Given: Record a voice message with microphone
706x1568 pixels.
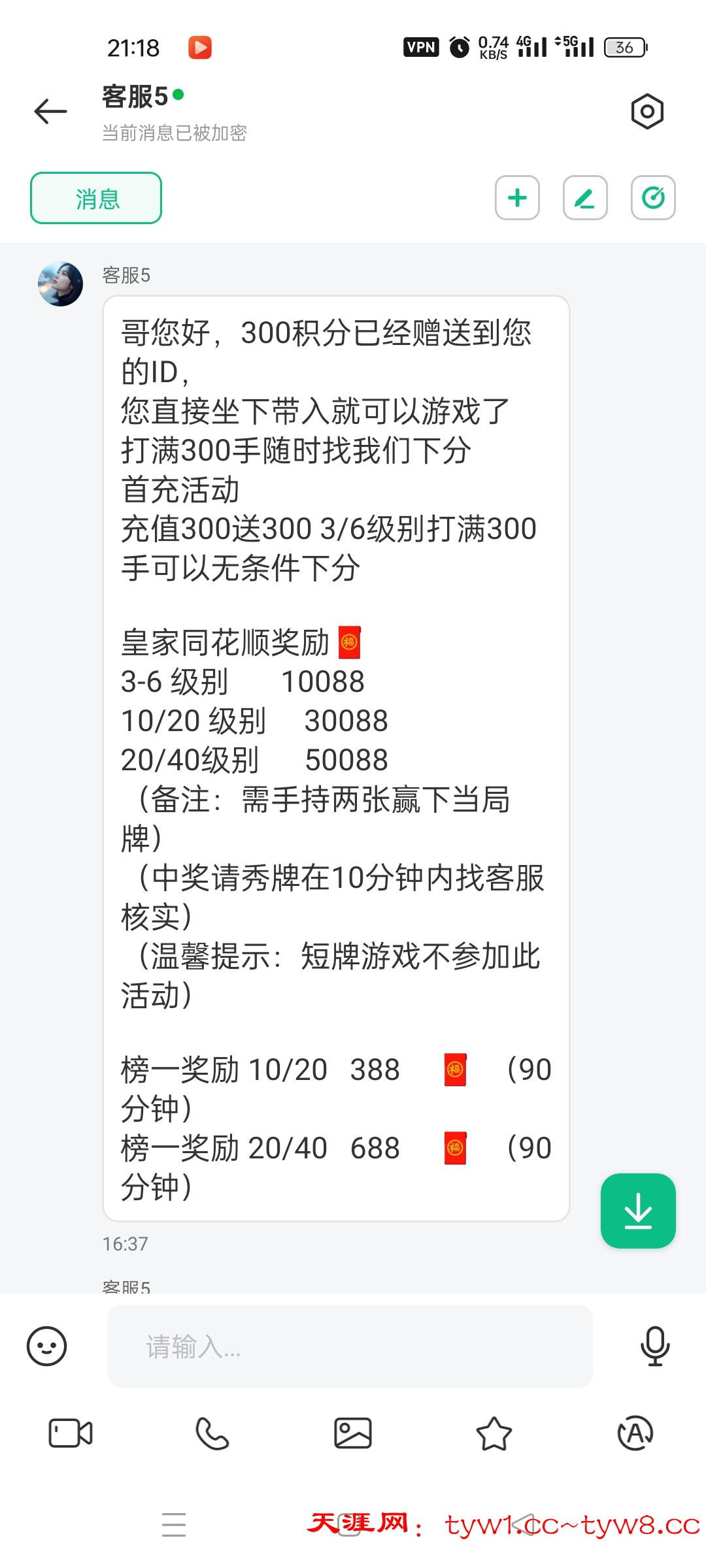Looking at the screenshot, I should click(x=655, y=1346).
